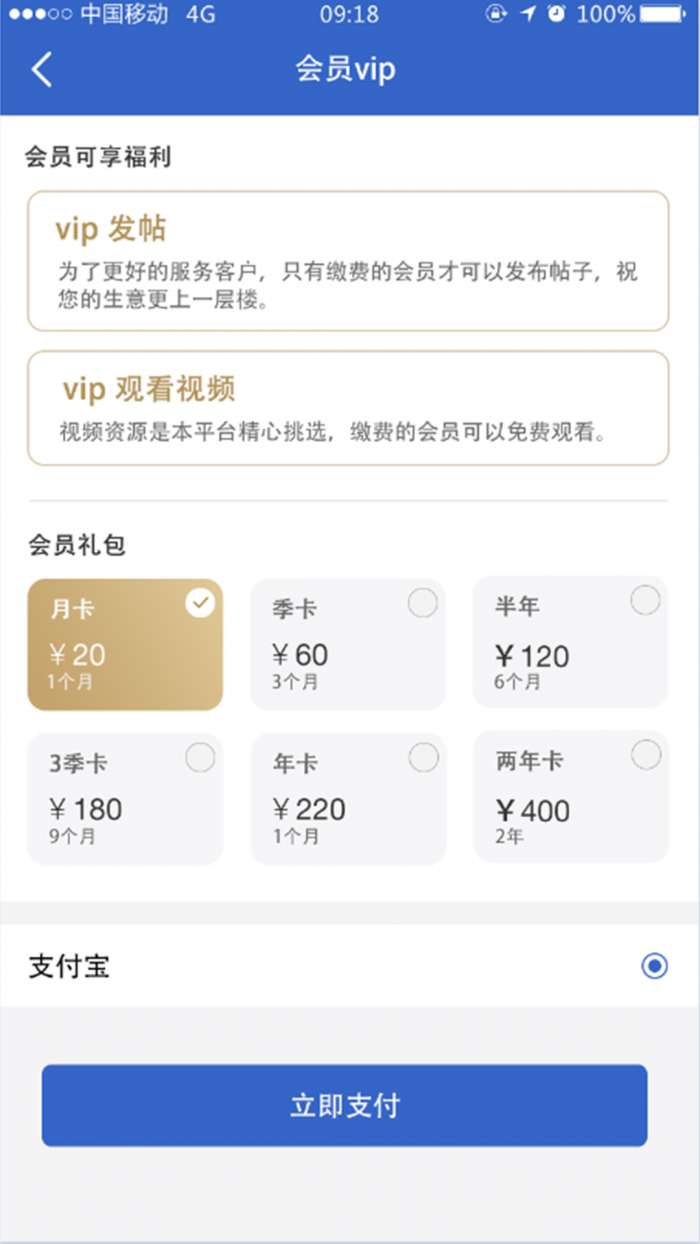This screenshot has height=1244, width=700.
Task: Pick the 半年 ¥120 package
Action: (570, 643)
